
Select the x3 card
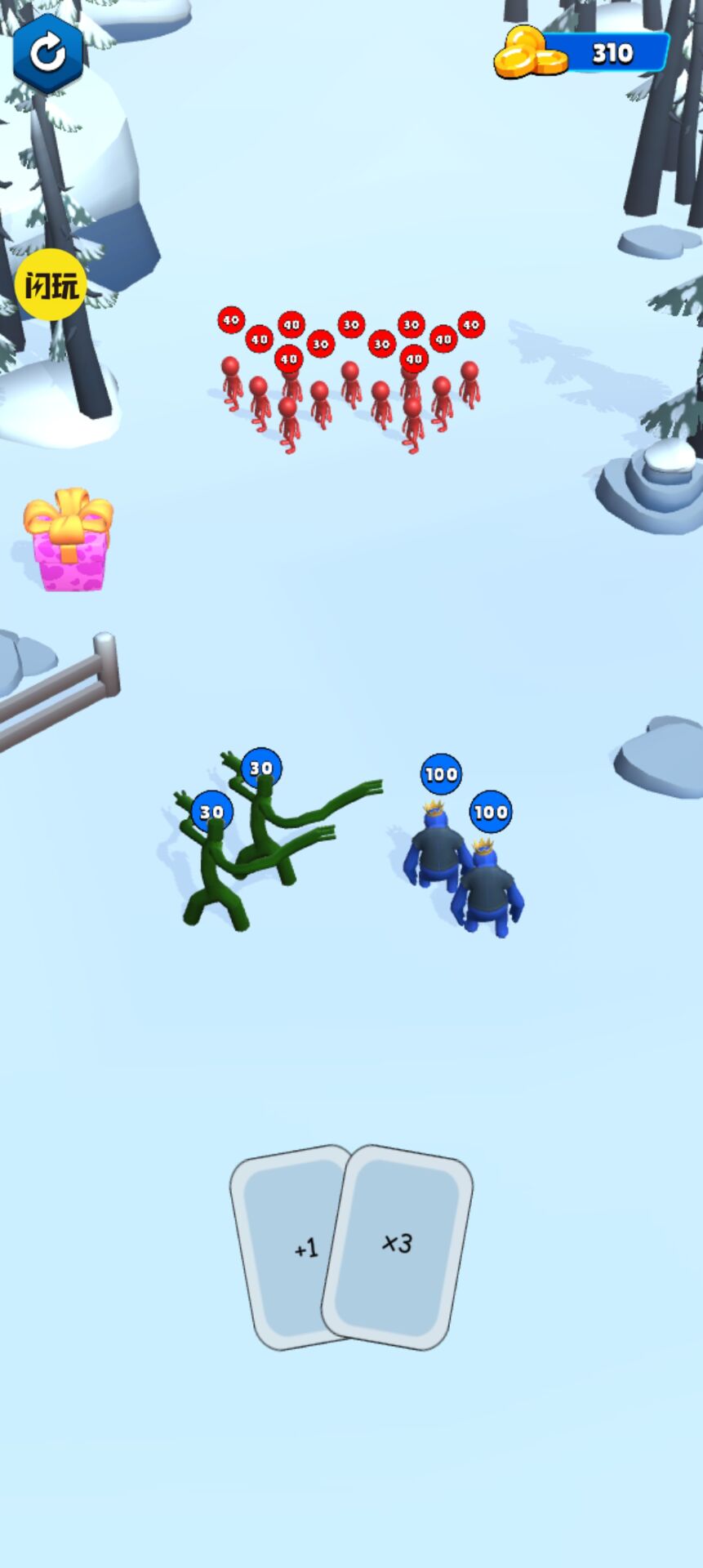click(x=398, y=1245)
